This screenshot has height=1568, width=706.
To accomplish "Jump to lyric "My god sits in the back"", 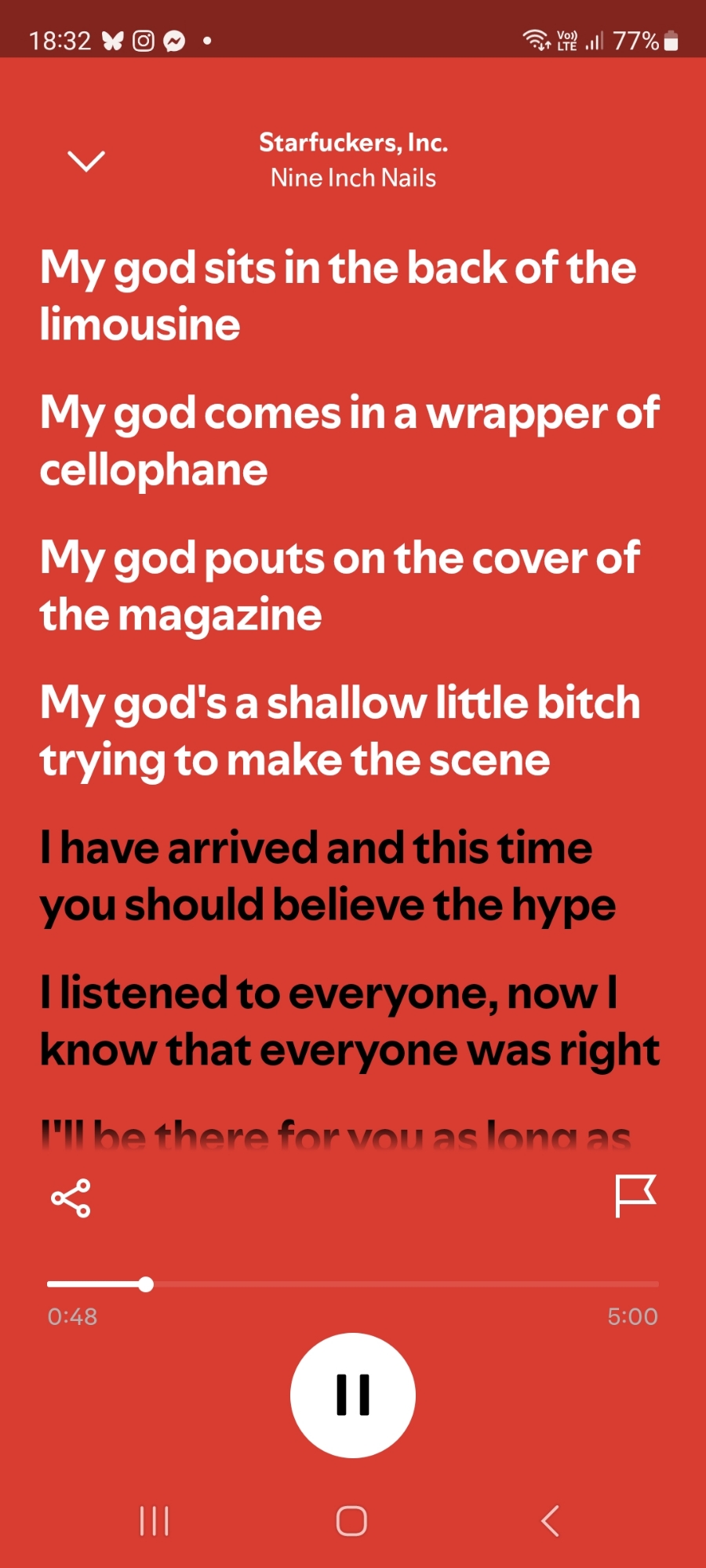I will tap(337, 296).
